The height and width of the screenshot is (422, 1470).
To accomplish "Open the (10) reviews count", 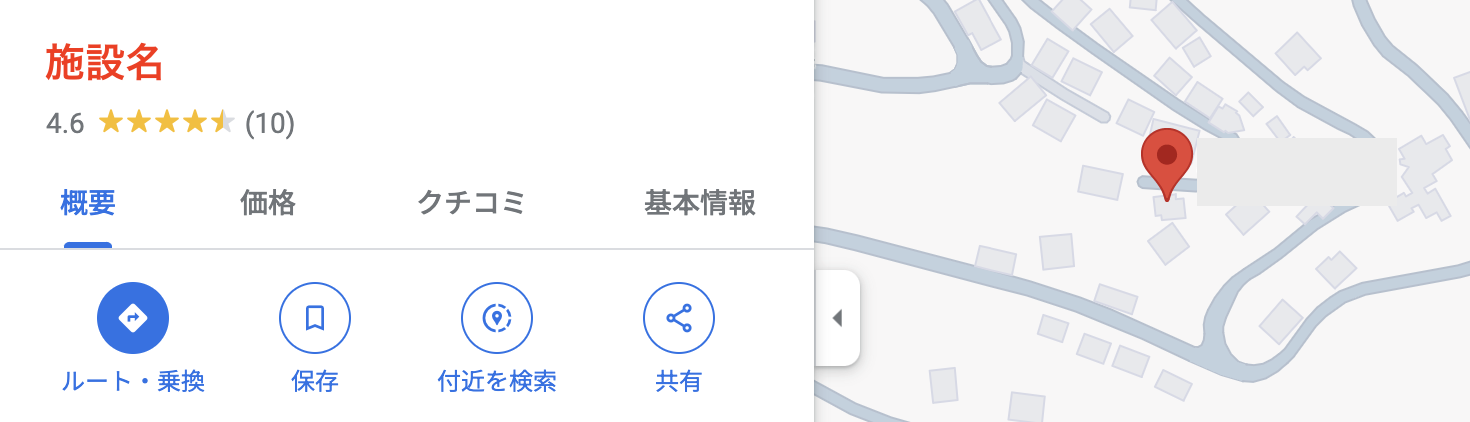I will pos(269,124).
